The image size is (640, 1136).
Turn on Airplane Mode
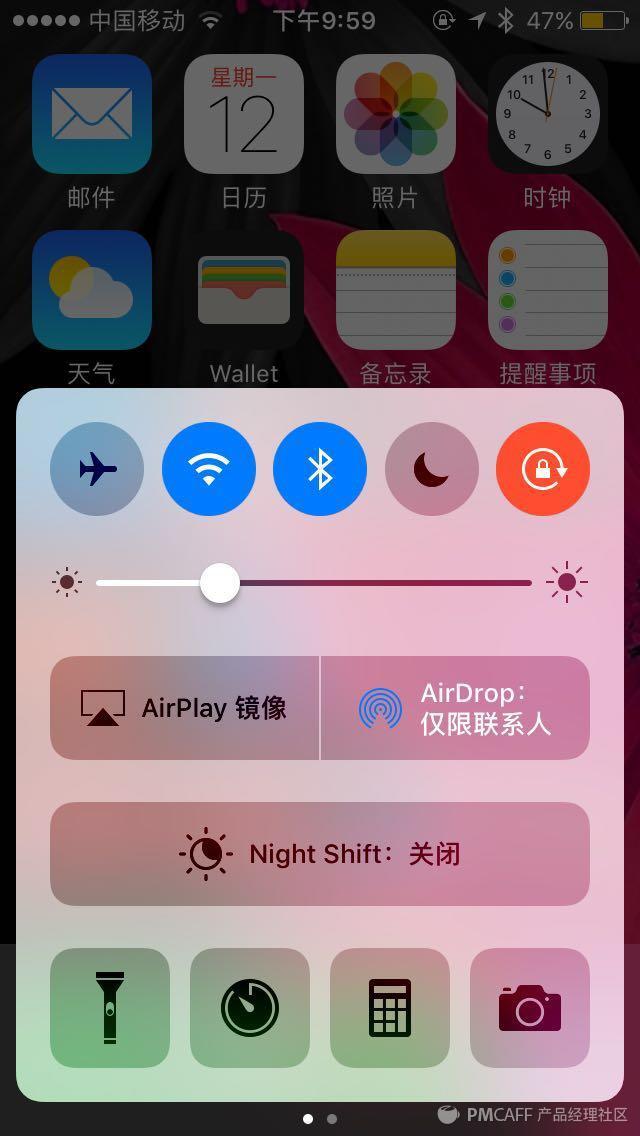(x=97, y=469)
